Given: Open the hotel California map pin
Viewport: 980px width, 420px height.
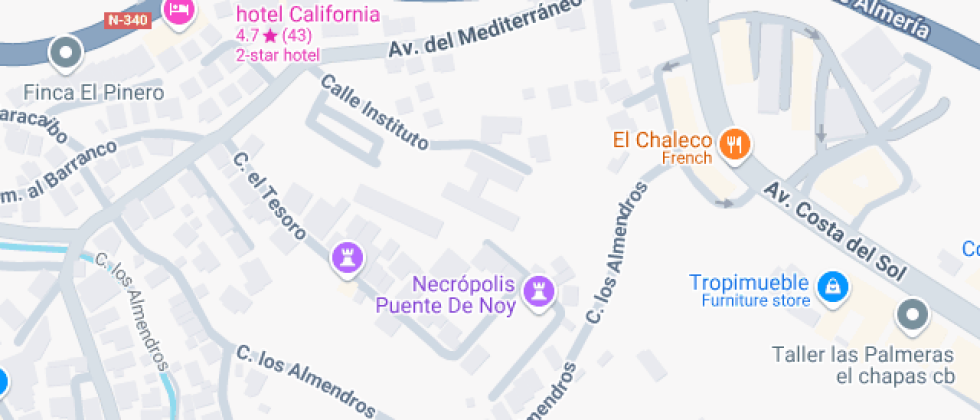Looking at the screenshot, I should (179, 12).
